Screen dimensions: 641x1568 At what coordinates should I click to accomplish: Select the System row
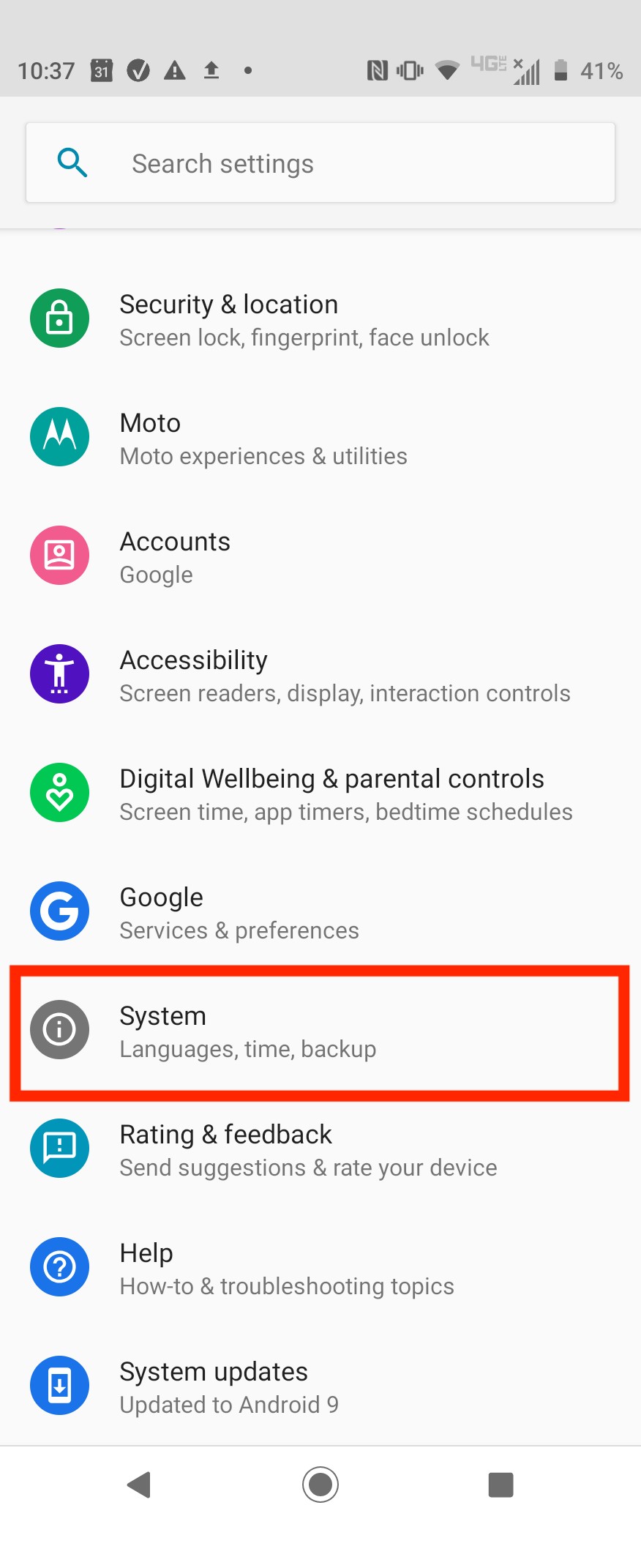coord(320,1031)
